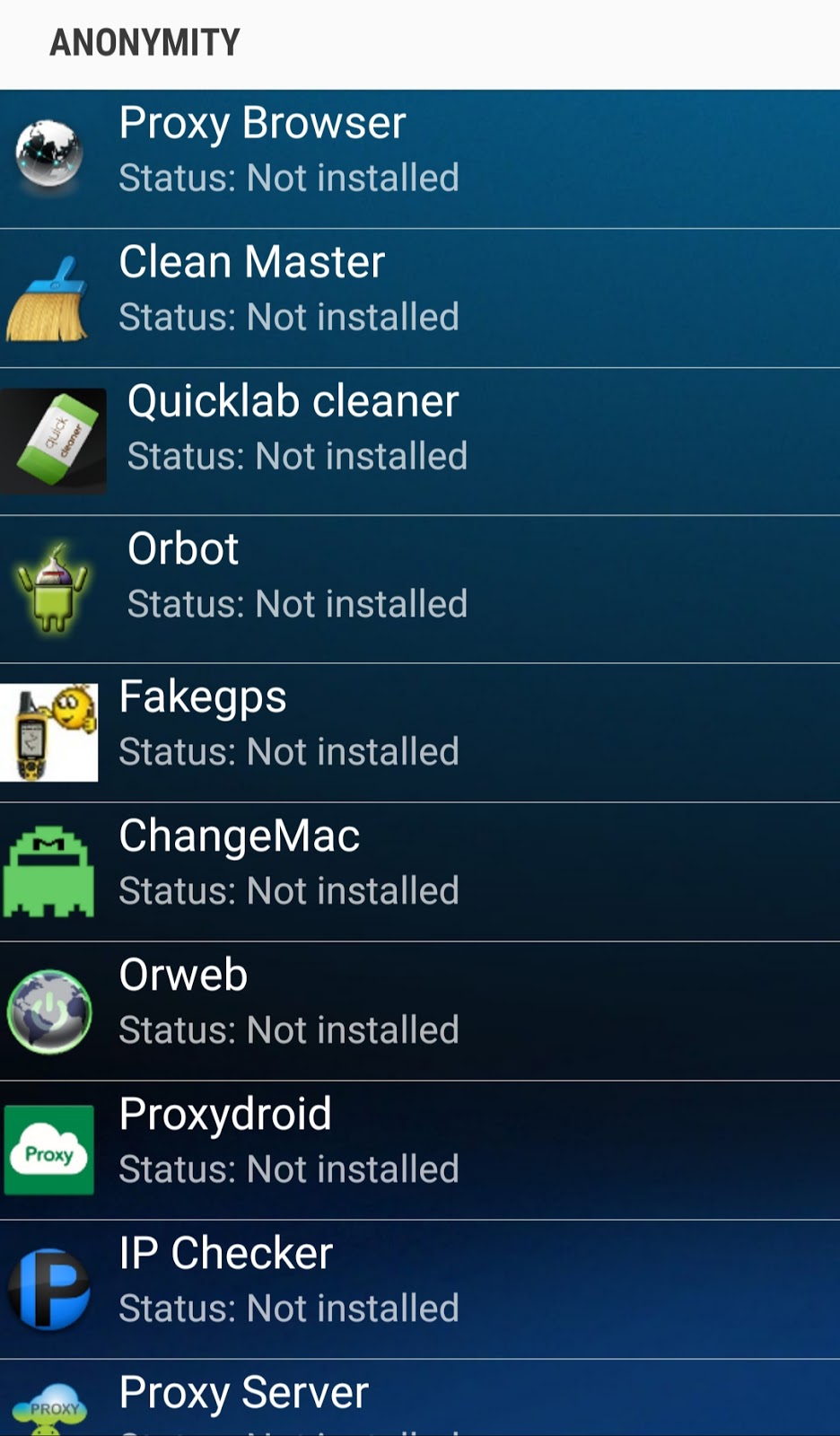Open the Orweb entry
Image resolution: width=840 pixels, height=1436 pixels.
click(x=420, y=1011)
